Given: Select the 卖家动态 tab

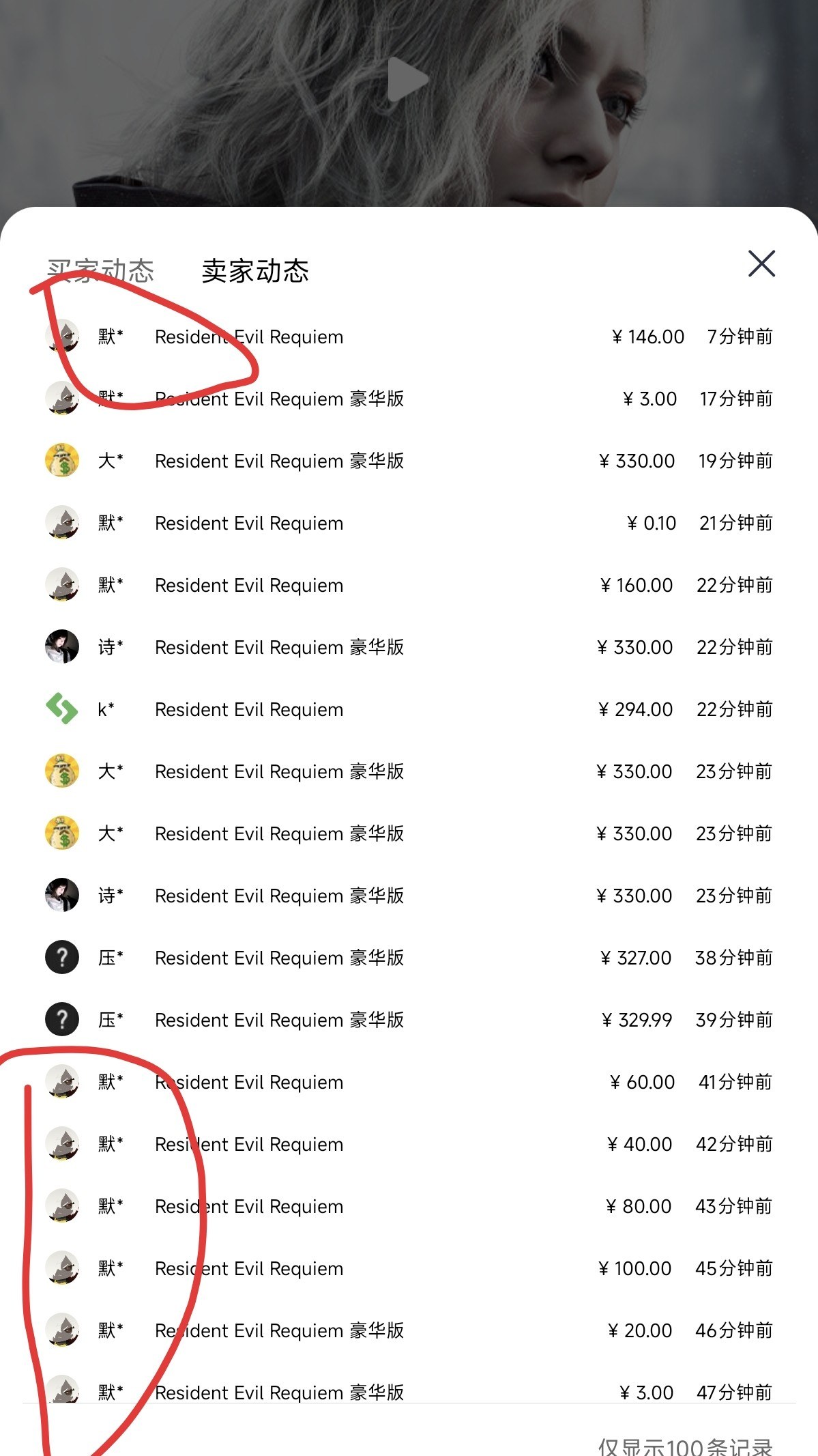Looking at the screenshot, I should [x=255, y=271].
